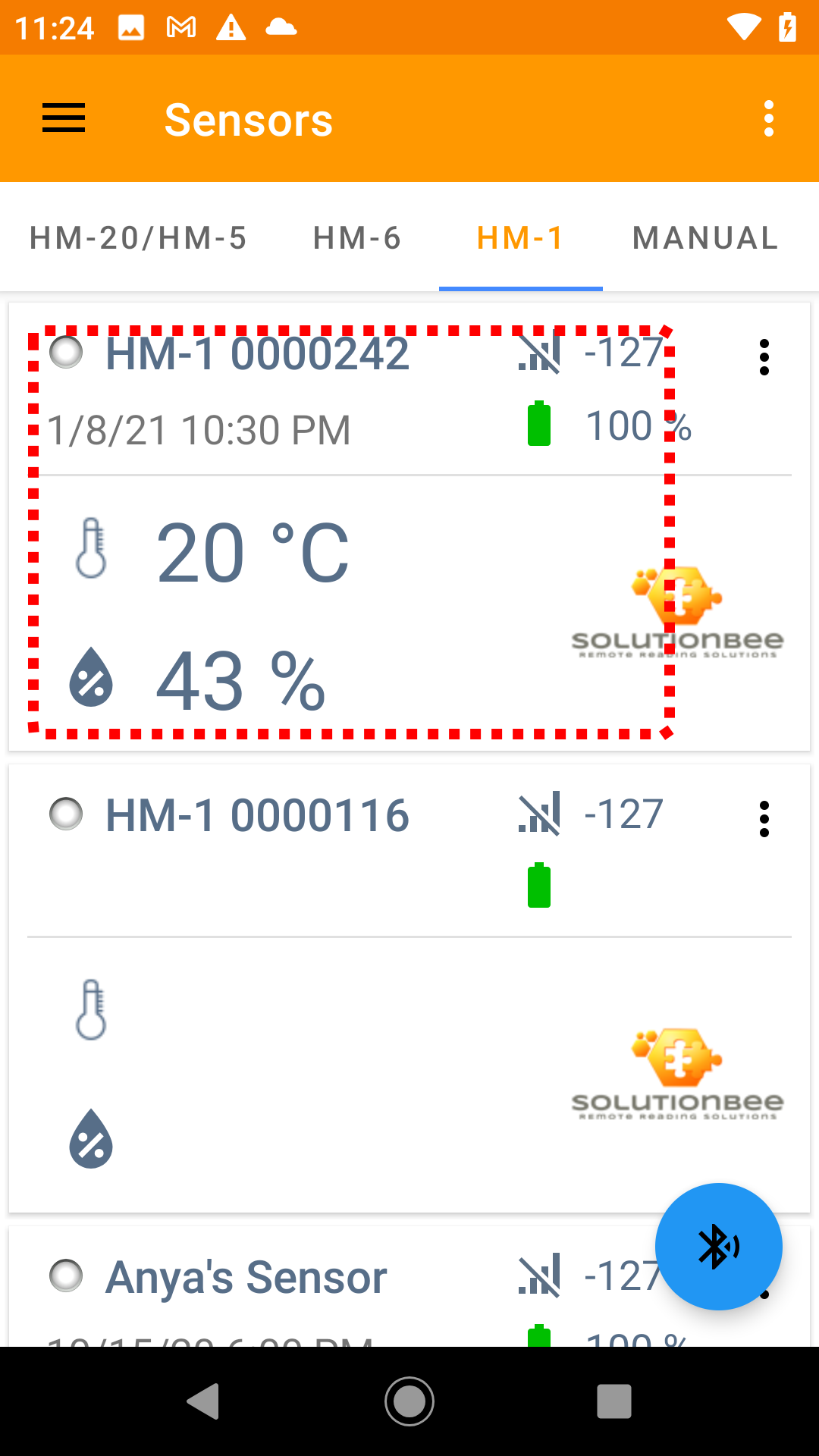The width and height of the screenshot is (819, 1456).
Task: Switch to the MANUAL tab
Action: 705,238
